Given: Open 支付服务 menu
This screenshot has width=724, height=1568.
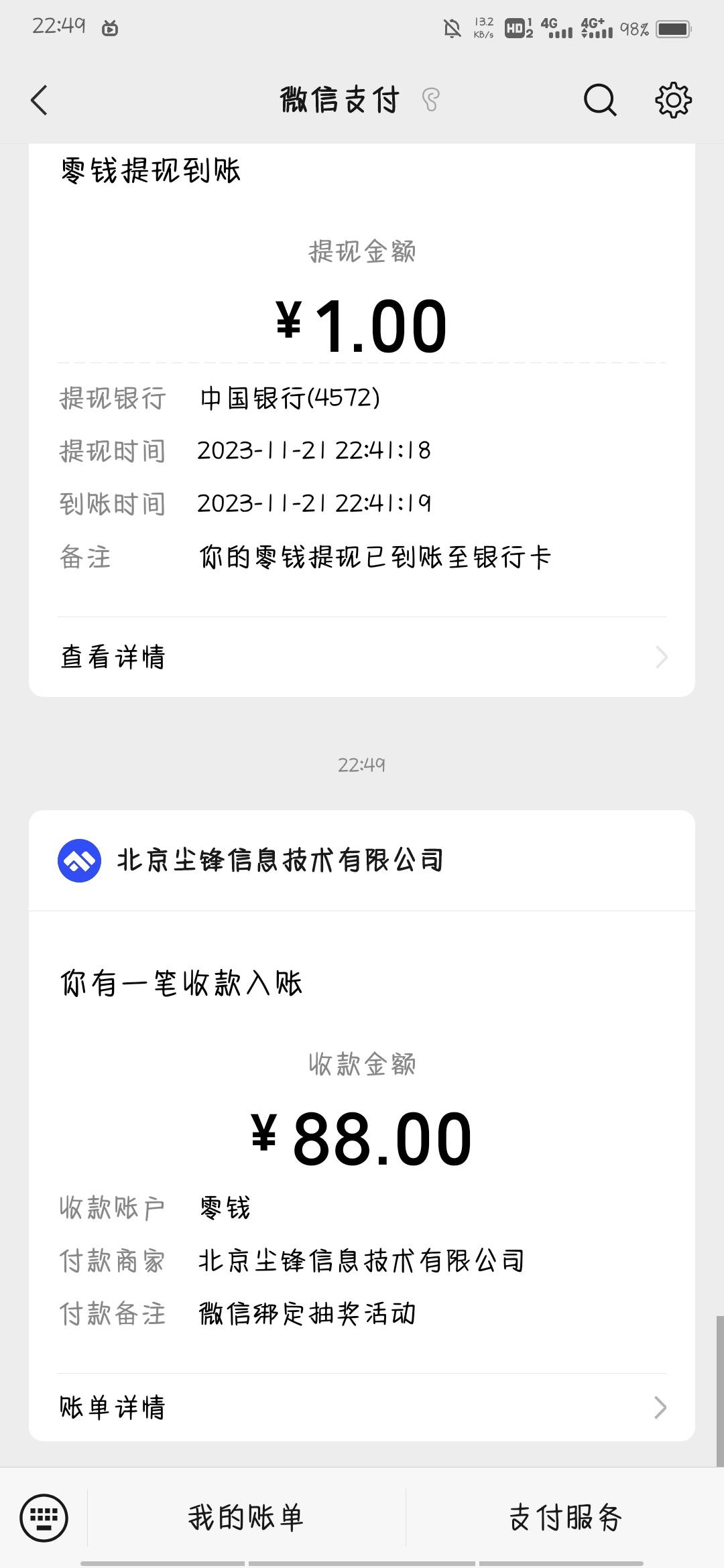Looking at the screenshot, I should coord(565,1518).
